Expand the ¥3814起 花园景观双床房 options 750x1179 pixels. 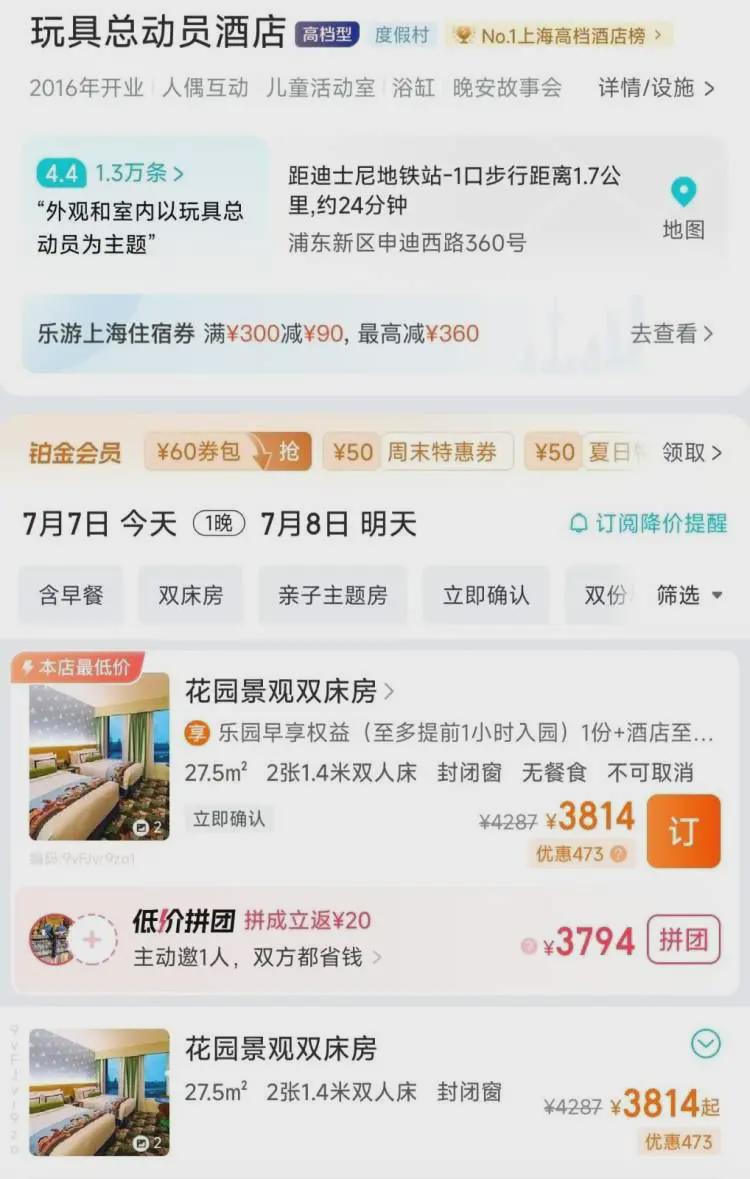pyautogui.click(x=706, y=1044)
